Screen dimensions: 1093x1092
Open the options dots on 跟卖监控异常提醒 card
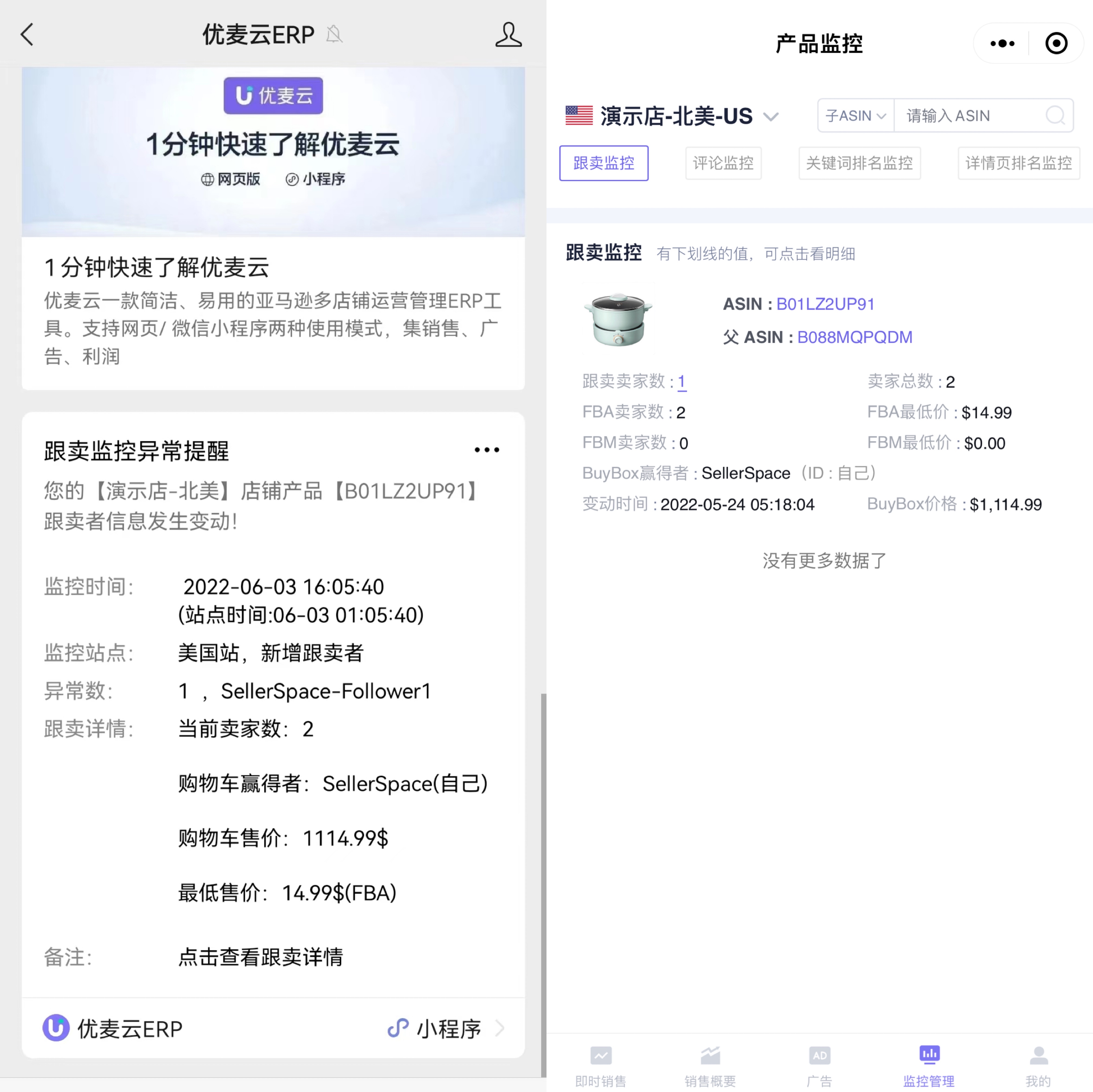point(487,450)
